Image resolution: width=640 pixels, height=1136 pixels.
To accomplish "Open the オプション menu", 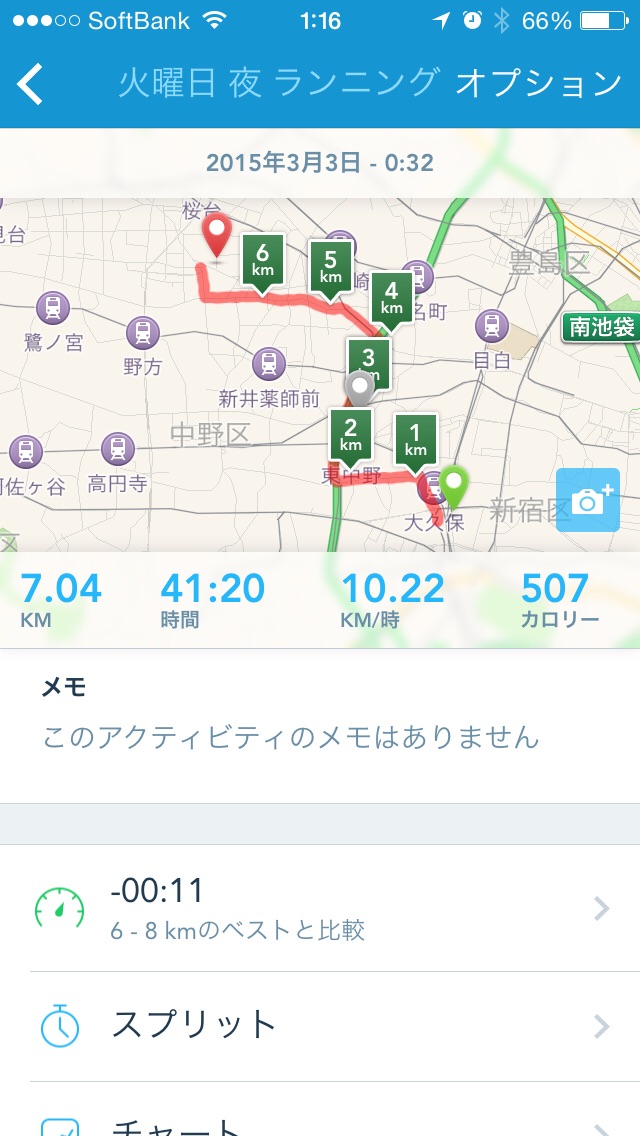I will [538, 84].
